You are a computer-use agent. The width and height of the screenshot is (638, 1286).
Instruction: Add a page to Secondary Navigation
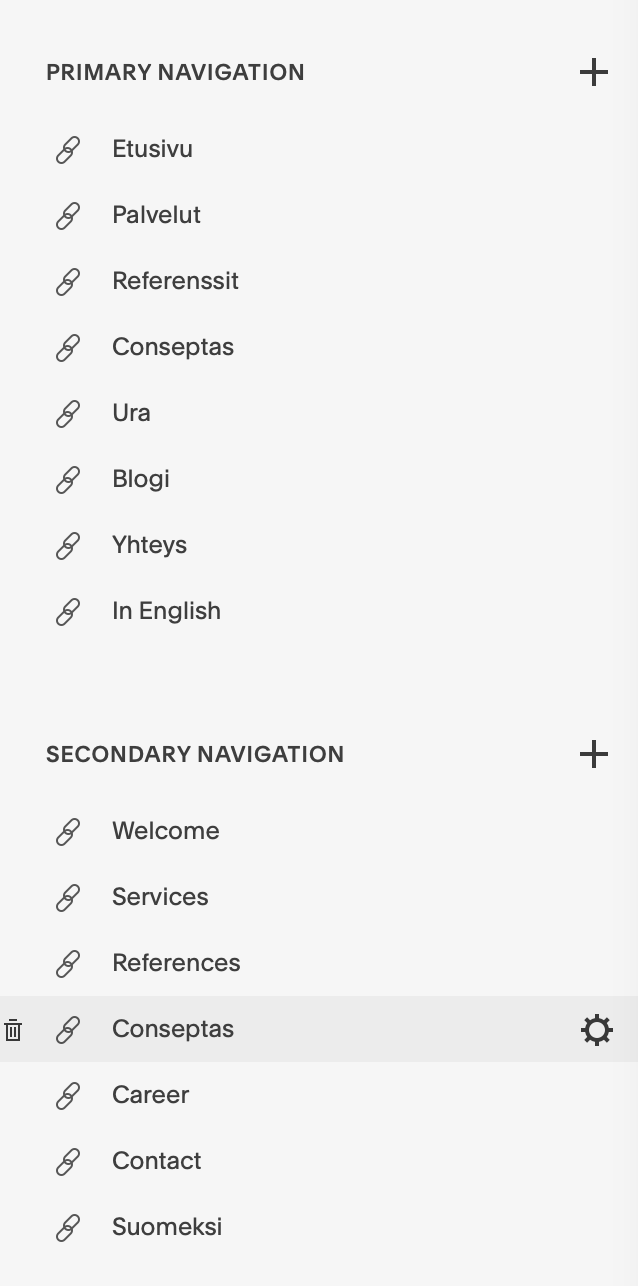click(x=594, y=754)
